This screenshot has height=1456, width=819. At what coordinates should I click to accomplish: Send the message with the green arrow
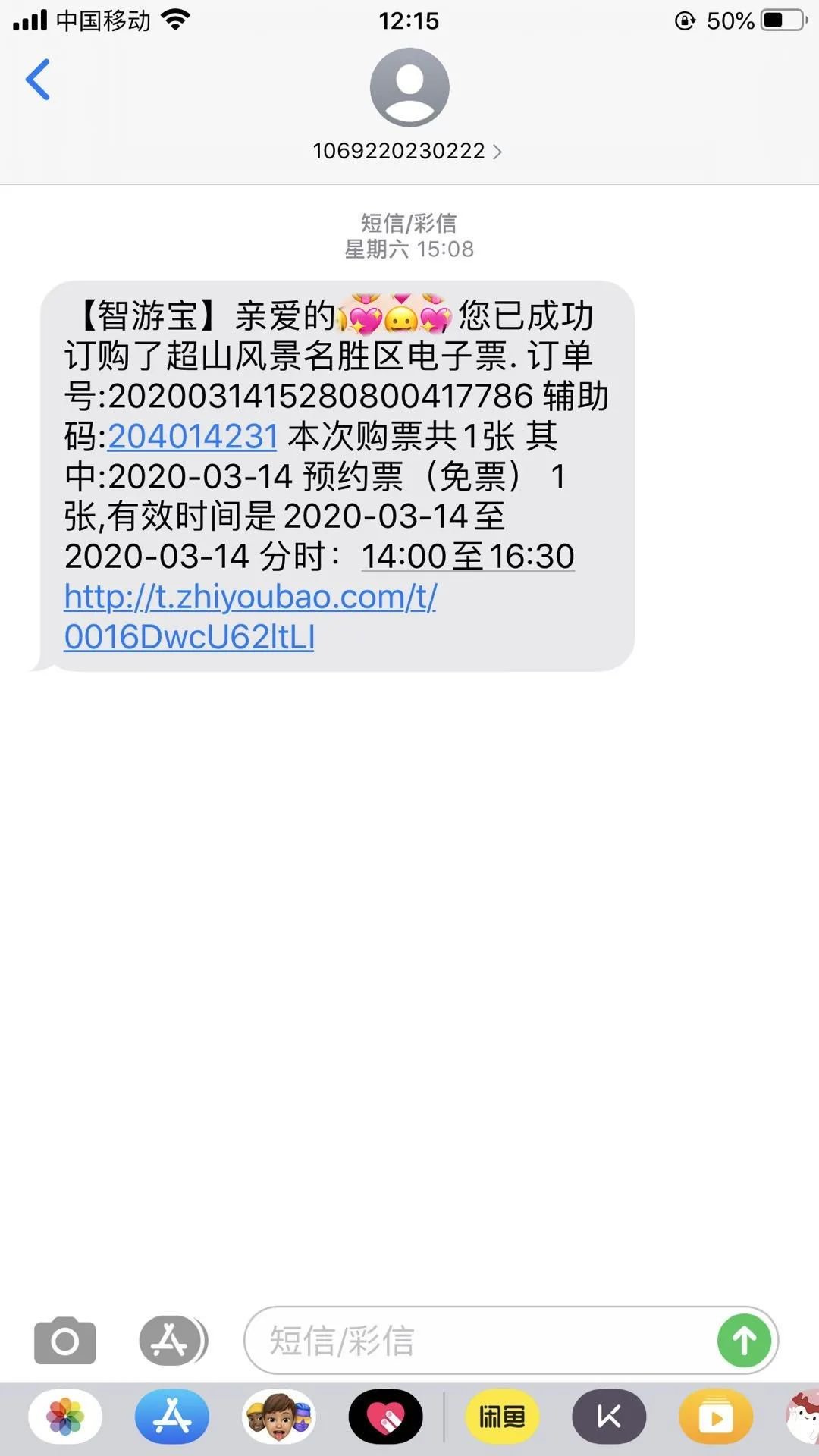(x=744, y=1341)
